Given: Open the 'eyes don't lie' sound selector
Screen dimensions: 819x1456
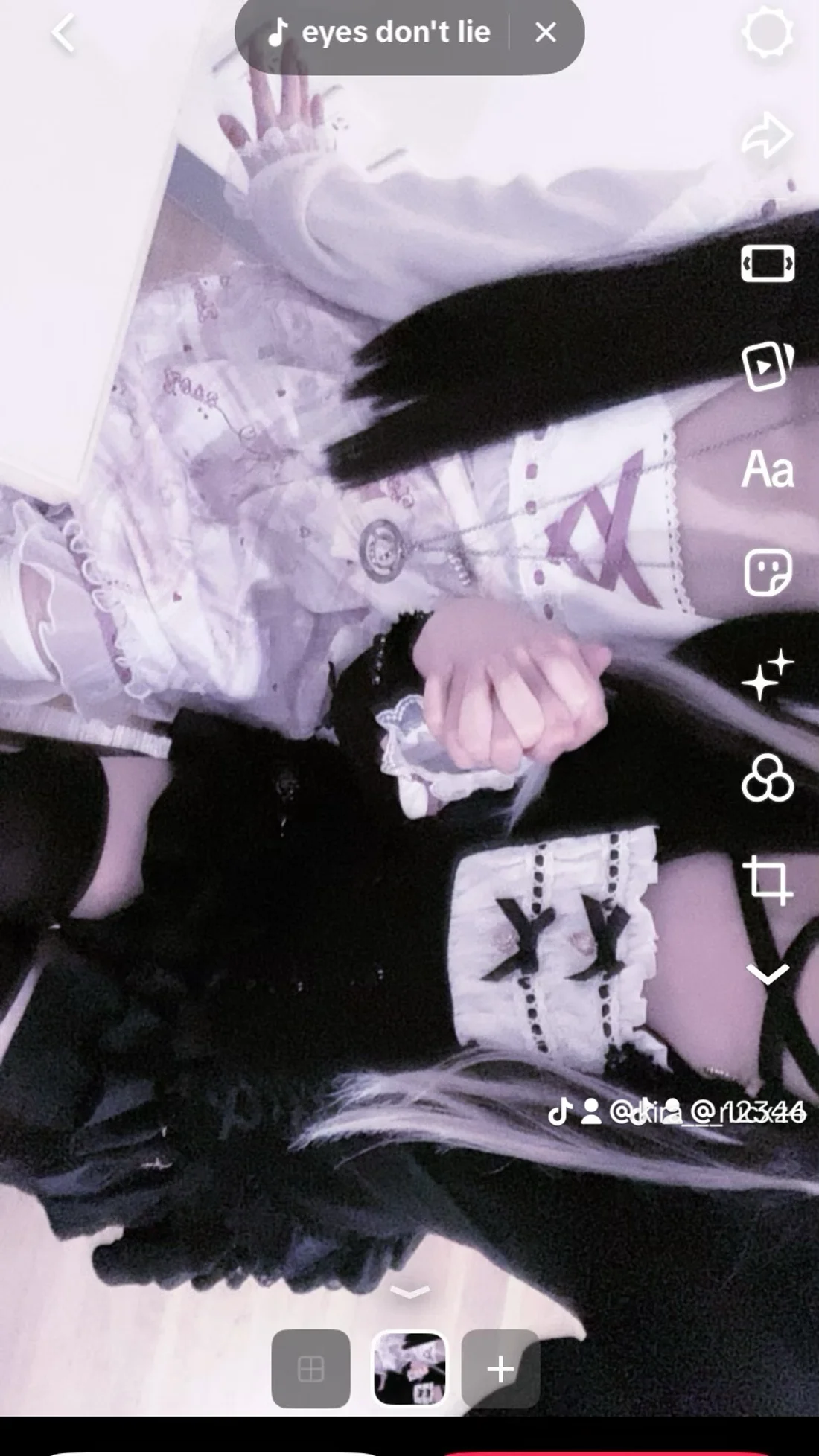Looking at the screenshot, I should (381, 33).
